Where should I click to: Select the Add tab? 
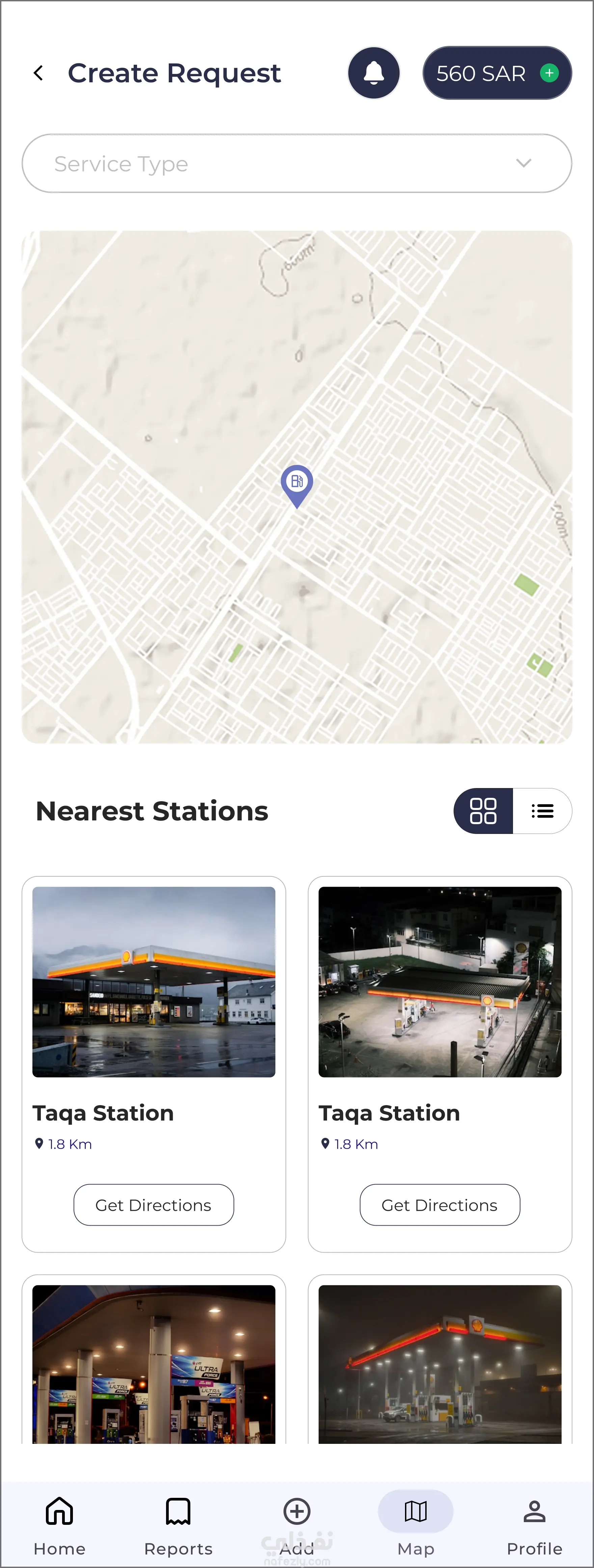point(297,1525)
